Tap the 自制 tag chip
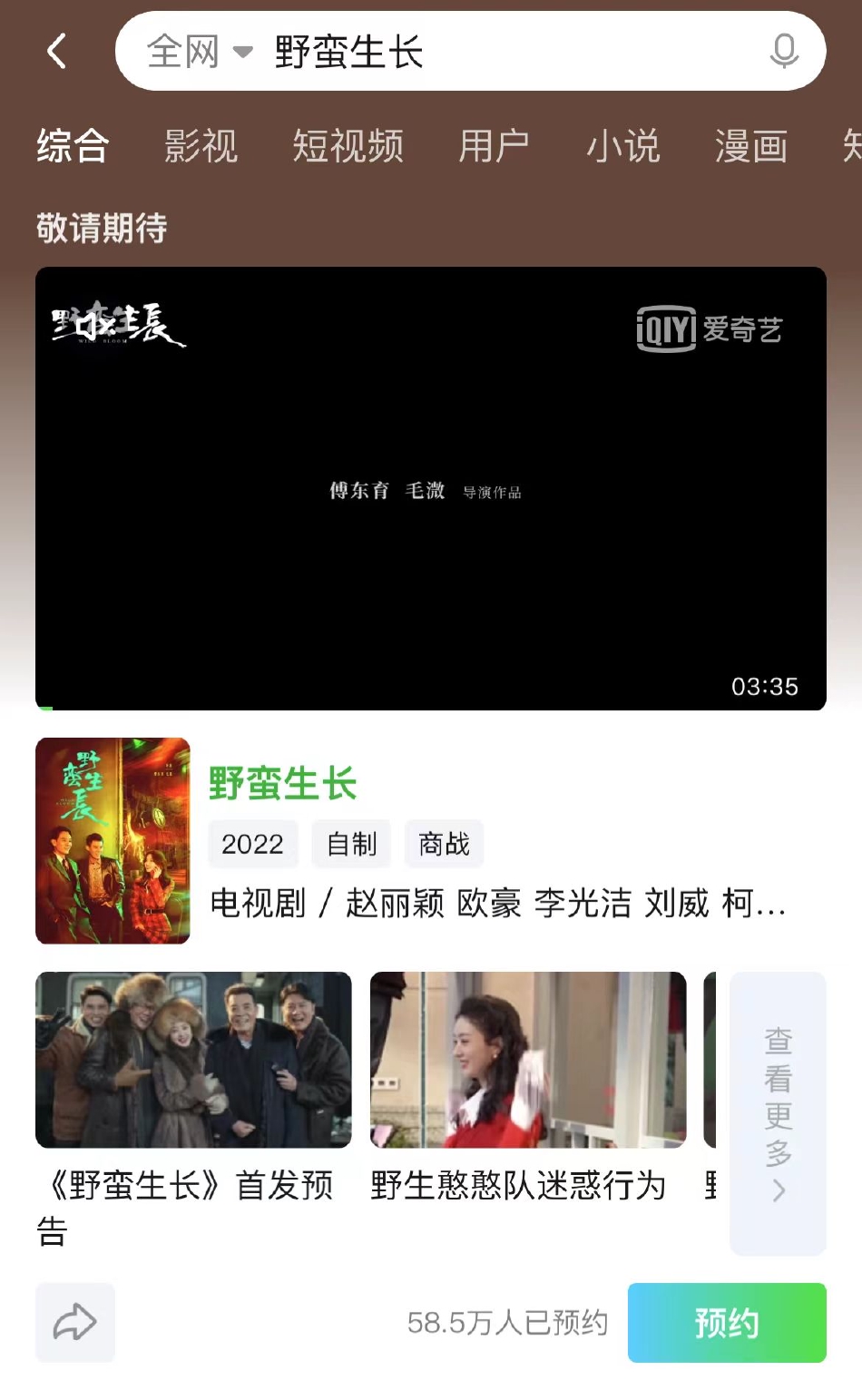This screenshot has height=1400, width=862. coord(352,844)
